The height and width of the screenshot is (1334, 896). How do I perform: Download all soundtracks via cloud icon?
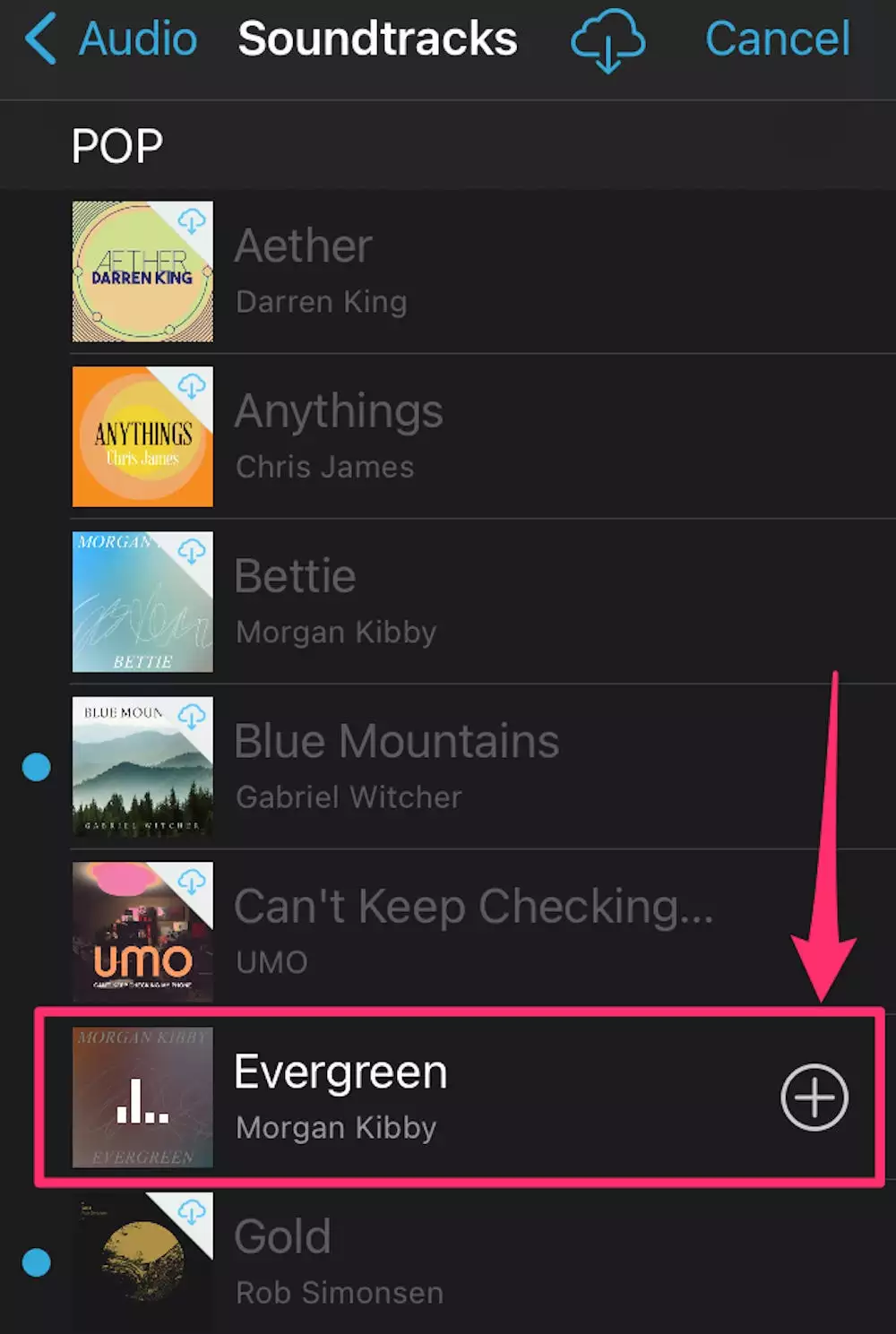pos(607,41)
